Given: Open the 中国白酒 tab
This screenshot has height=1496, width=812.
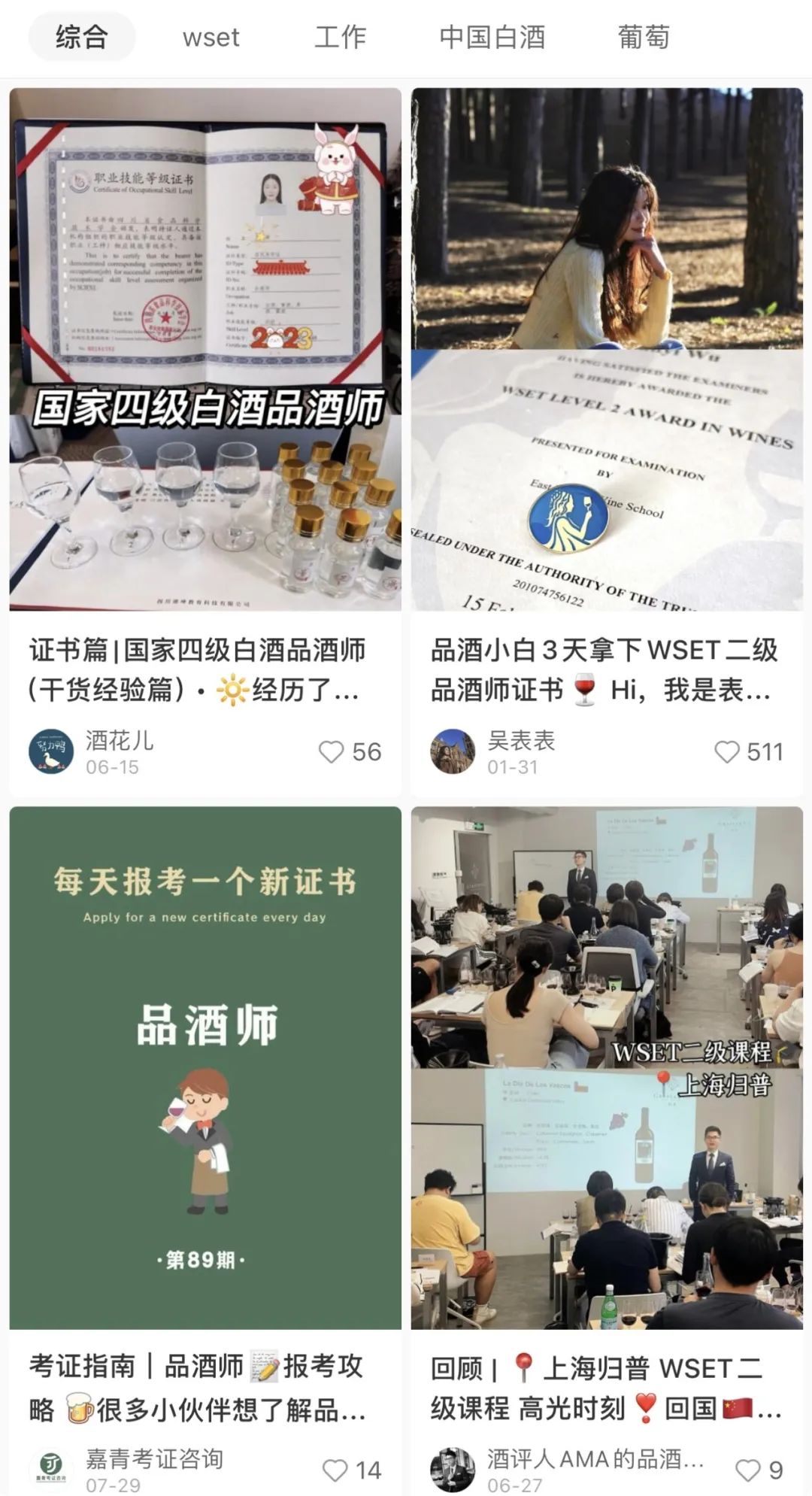Looking at the screenshot, I should click(x=492, y=37).
